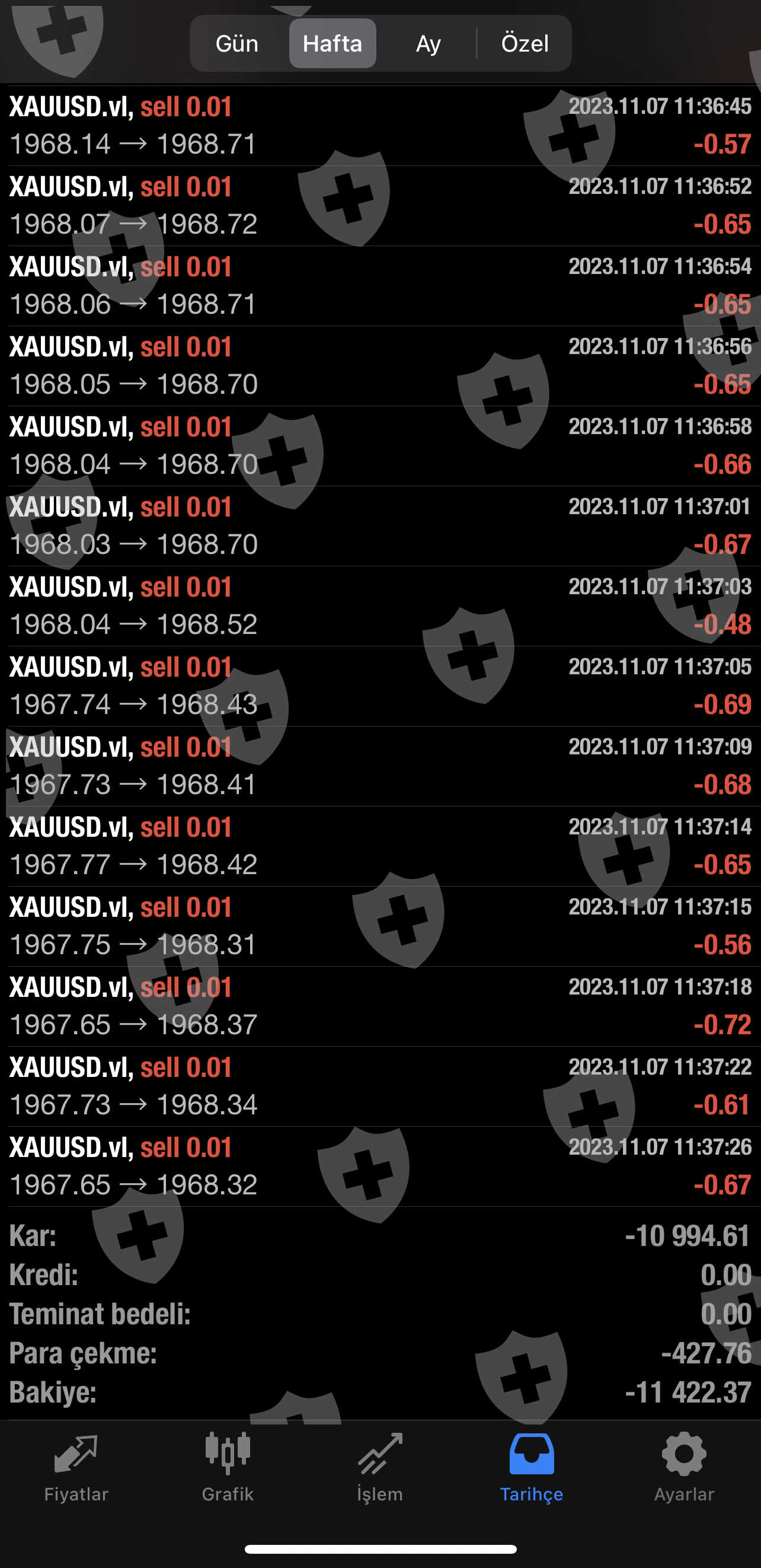View the trade with -0.69 loss
This screenshot has height=1568, width=761.
click(380, 686)
